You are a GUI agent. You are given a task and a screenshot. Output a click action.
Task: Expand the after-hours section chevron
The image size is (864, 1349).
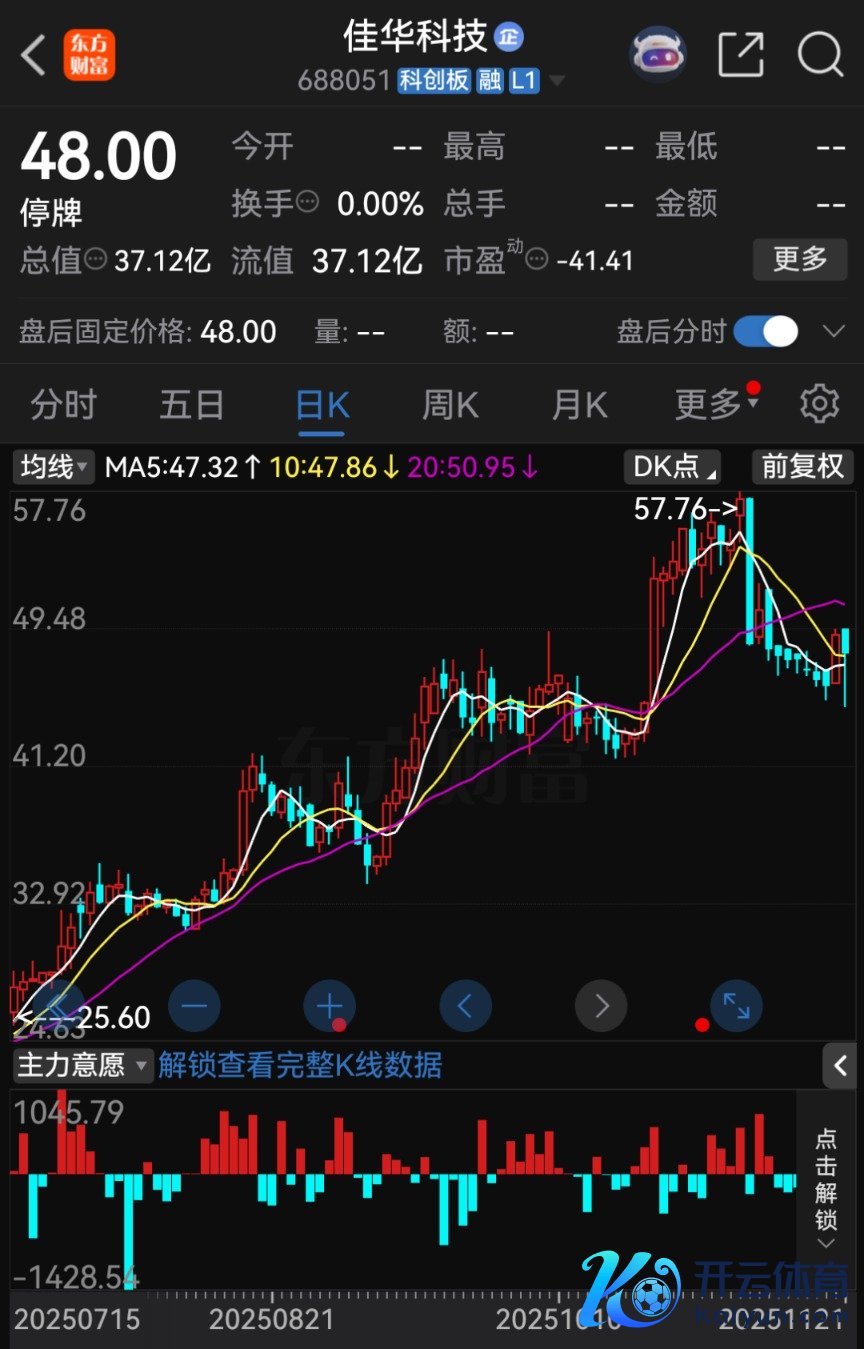coord(833,332)
